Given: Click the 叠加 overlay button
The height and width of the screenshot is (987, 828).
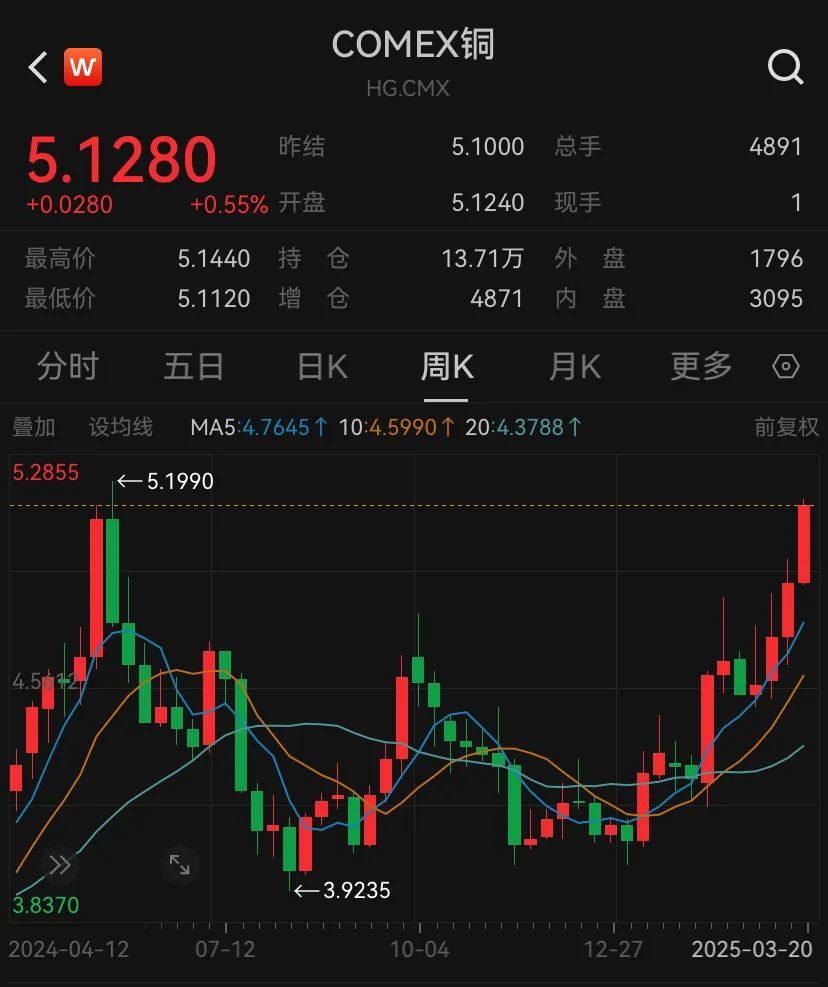Looking at the screenshot, I should click(34, 426).
